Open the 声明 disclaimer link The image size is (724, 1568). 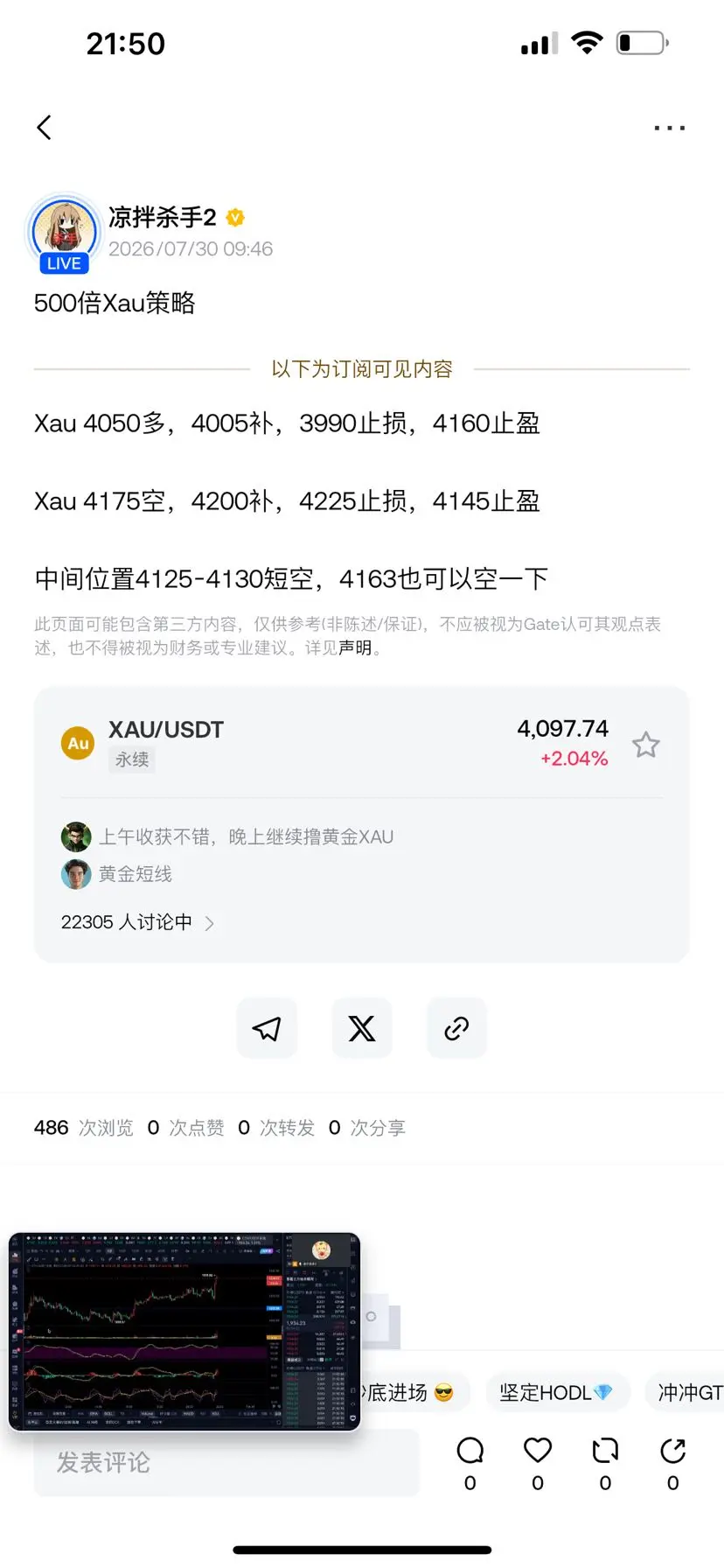[355, 648]
